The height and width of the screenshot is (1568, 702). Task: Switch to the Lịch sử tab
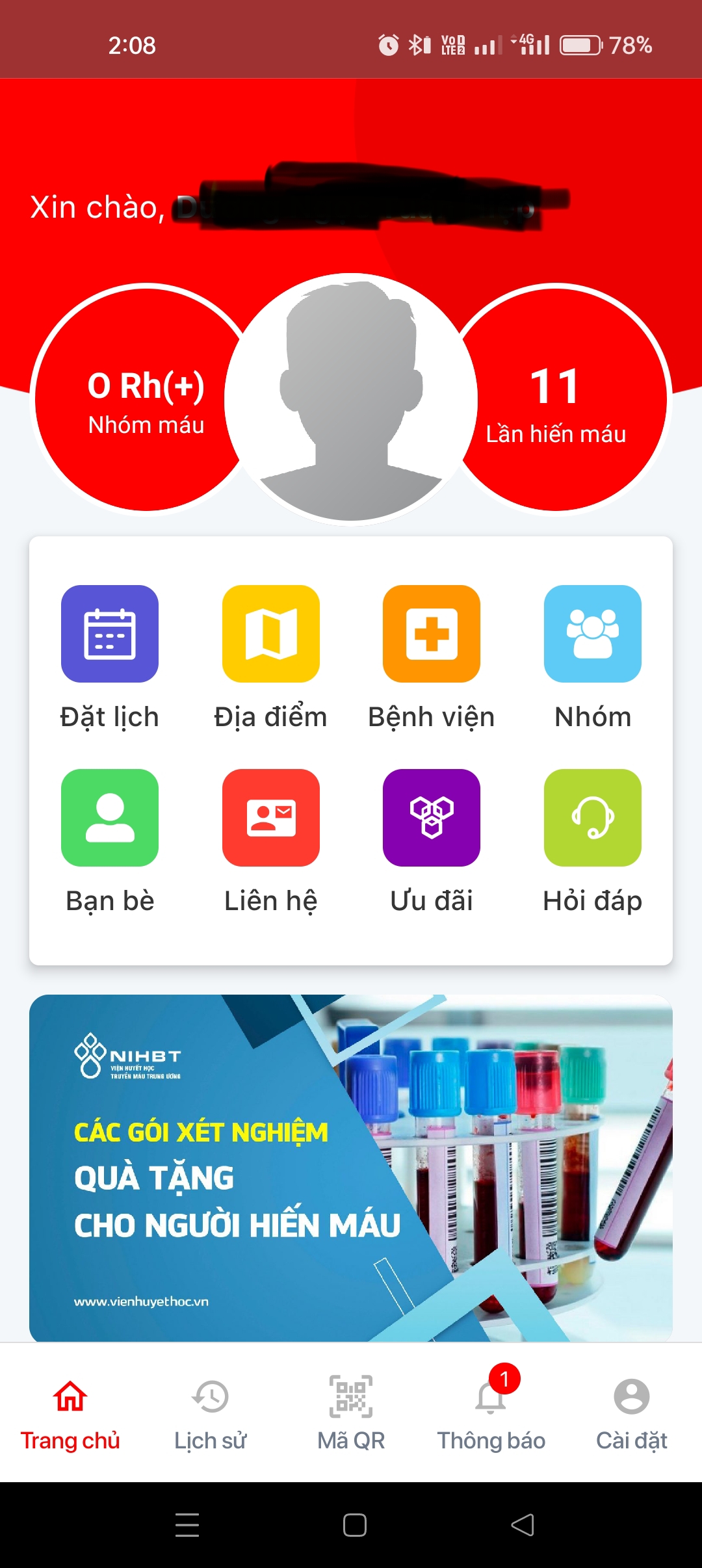[210, 1412]
